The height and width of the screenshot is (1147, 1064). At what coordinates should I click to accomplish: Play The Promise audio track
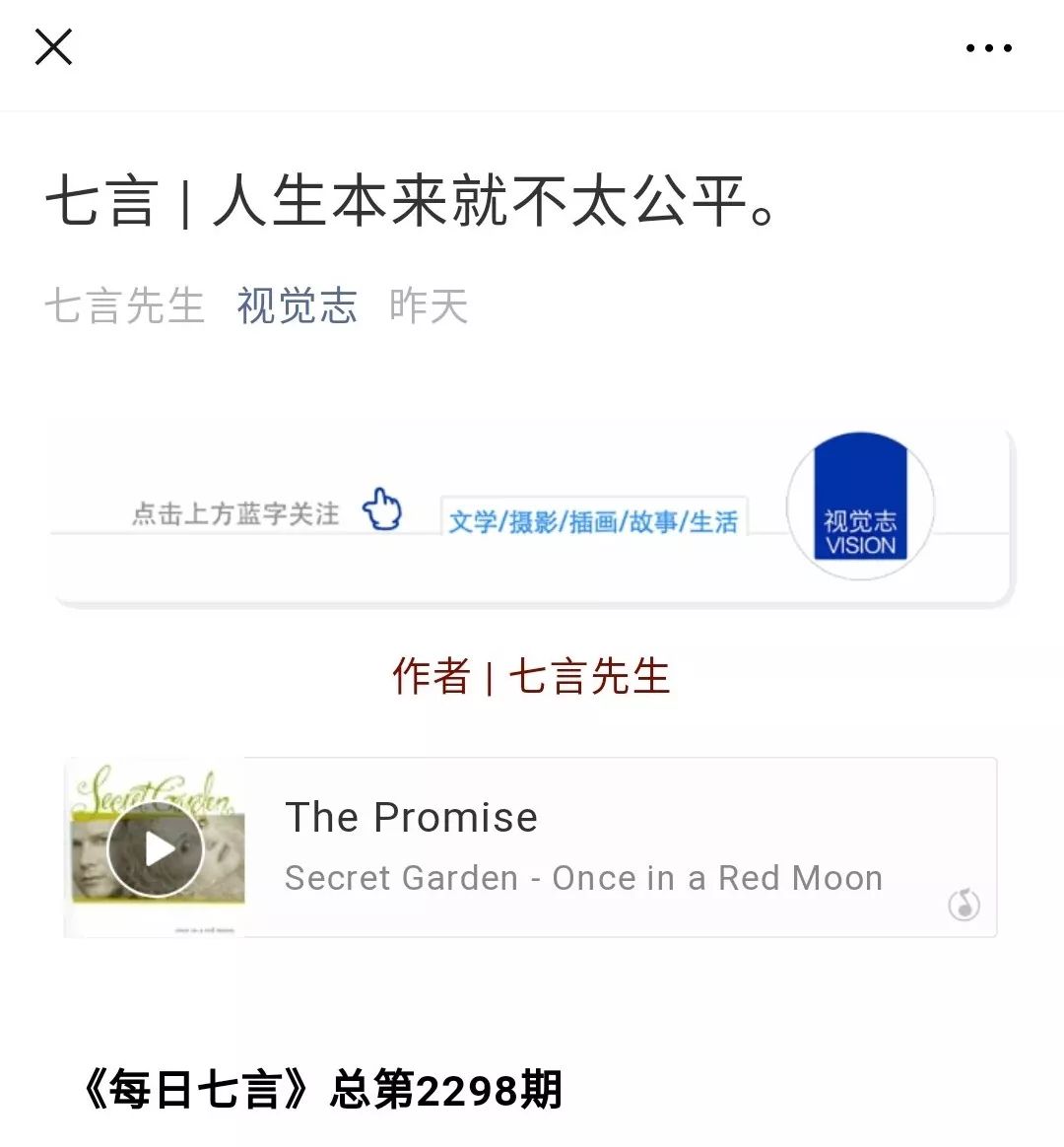click(x=156, y=848)
